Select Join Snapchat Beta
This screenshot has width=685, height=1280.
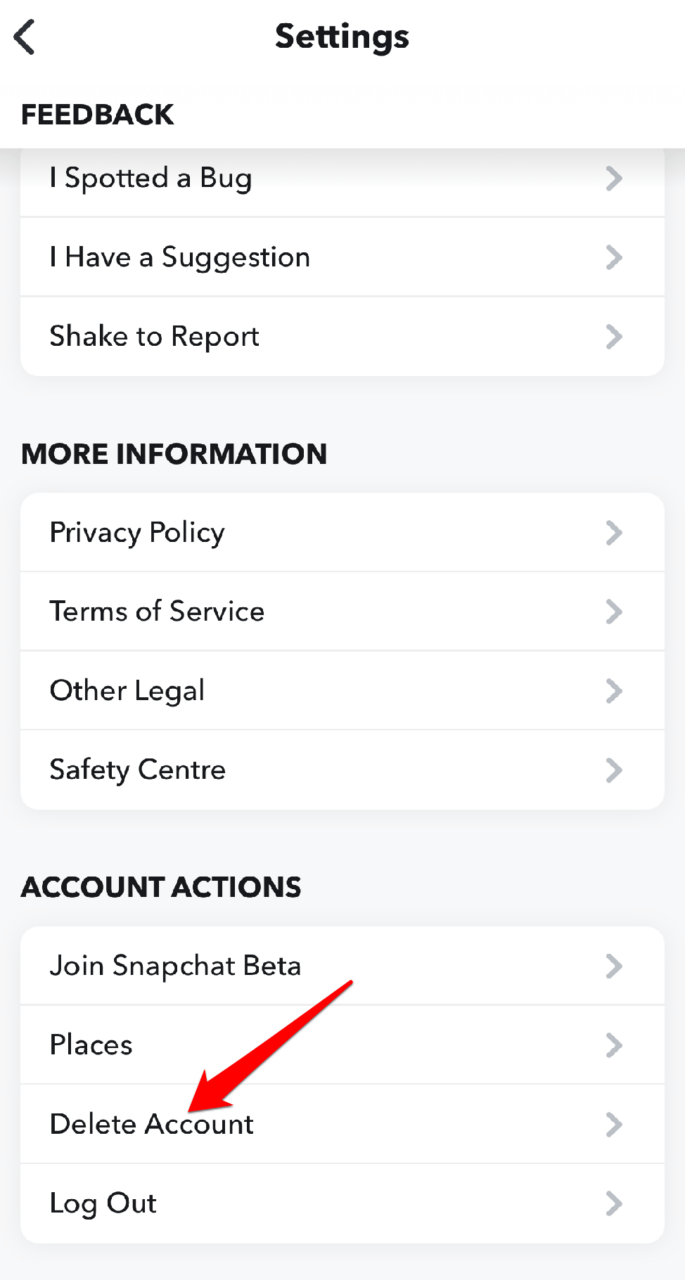pos(342,966)
